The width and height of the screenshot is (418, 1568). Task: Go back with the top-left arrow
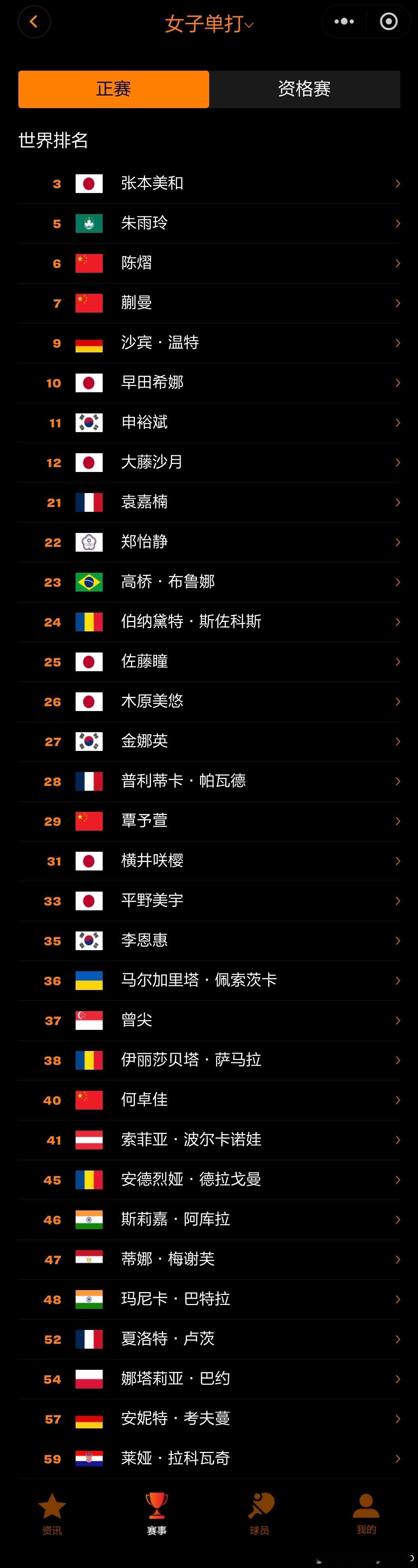tap(34, 22)
